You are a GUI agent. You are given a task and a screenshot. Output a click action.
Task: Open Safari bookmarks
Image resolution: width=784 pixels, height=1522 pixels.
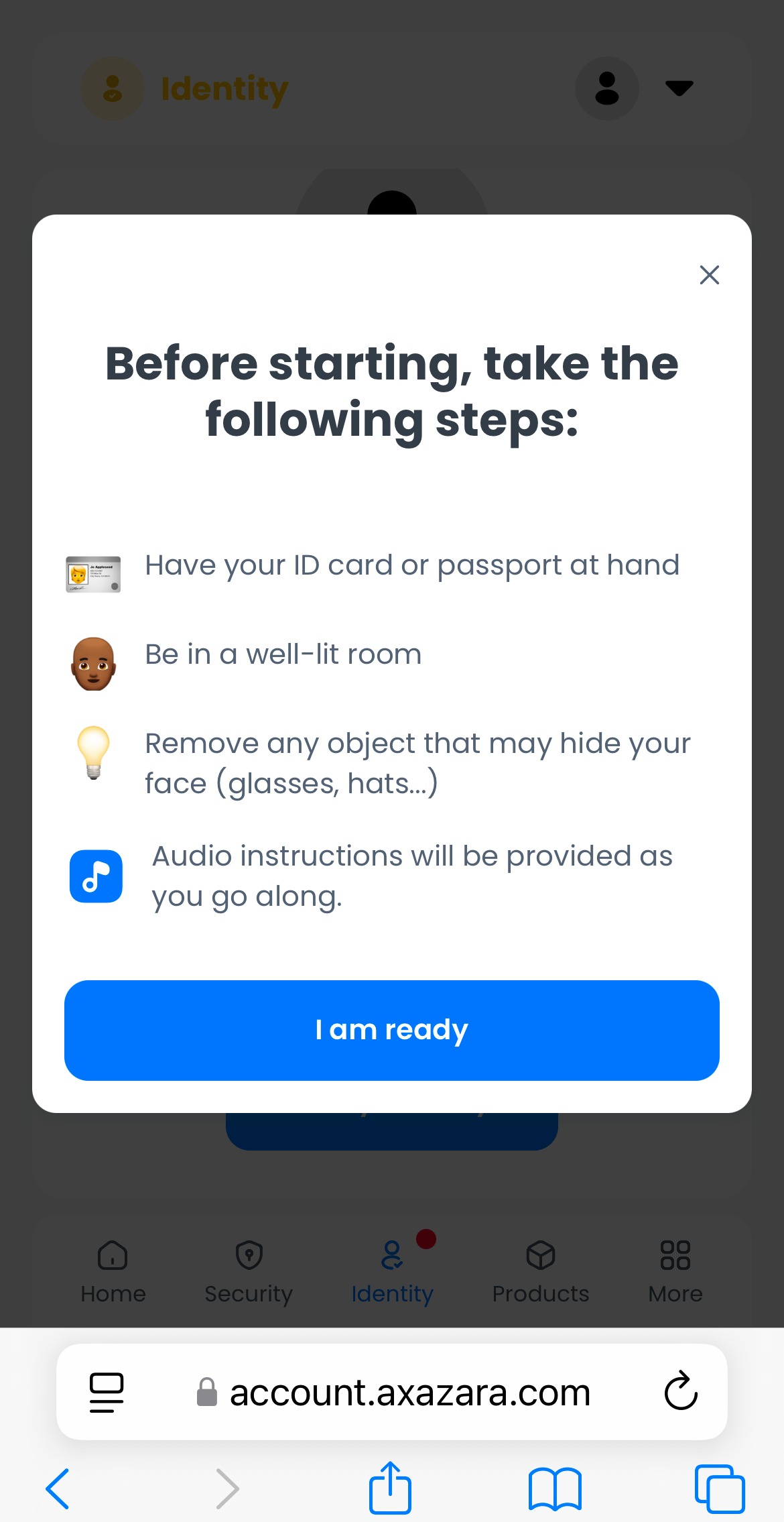[x=555, y=1488]
